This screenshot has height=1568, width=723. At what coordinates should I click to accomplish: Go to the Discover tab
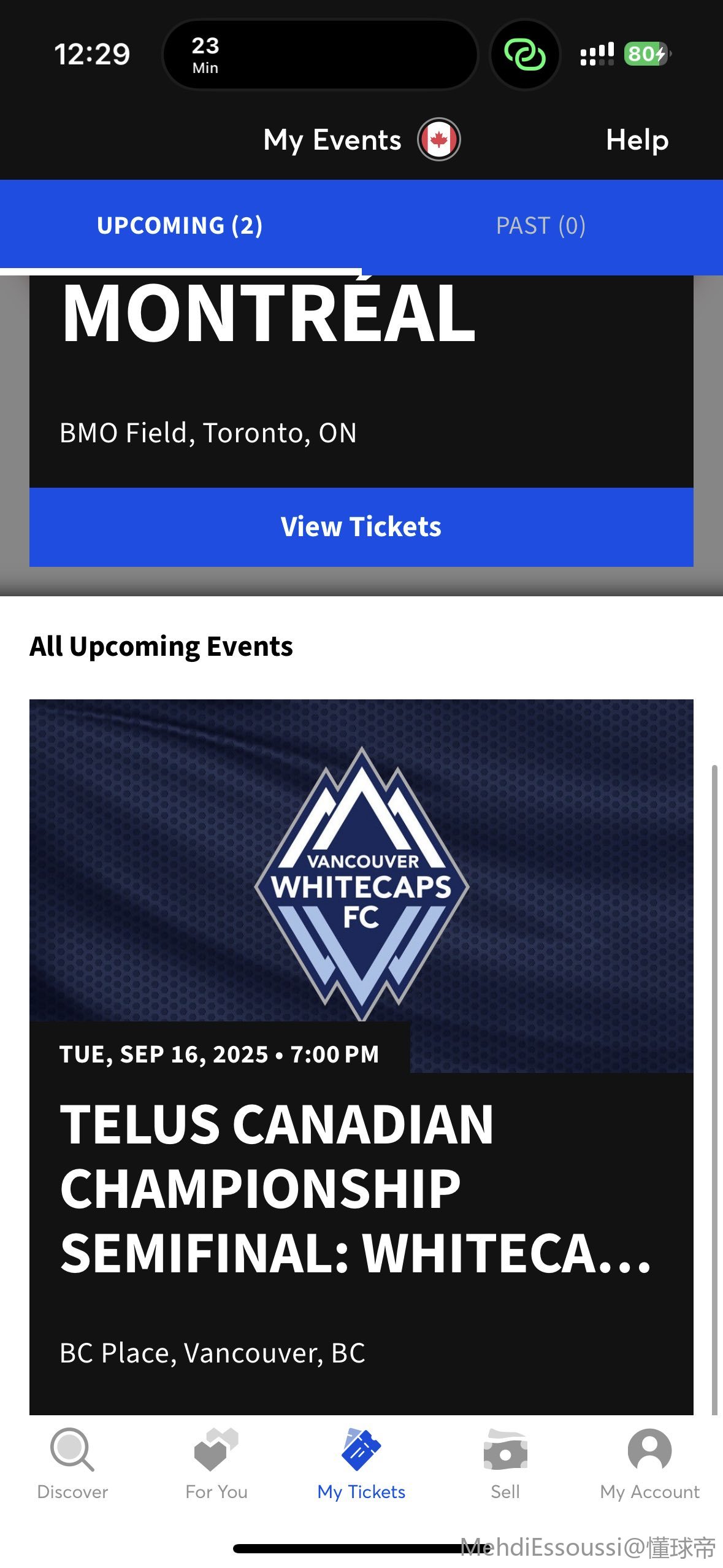coord(72,1463)
